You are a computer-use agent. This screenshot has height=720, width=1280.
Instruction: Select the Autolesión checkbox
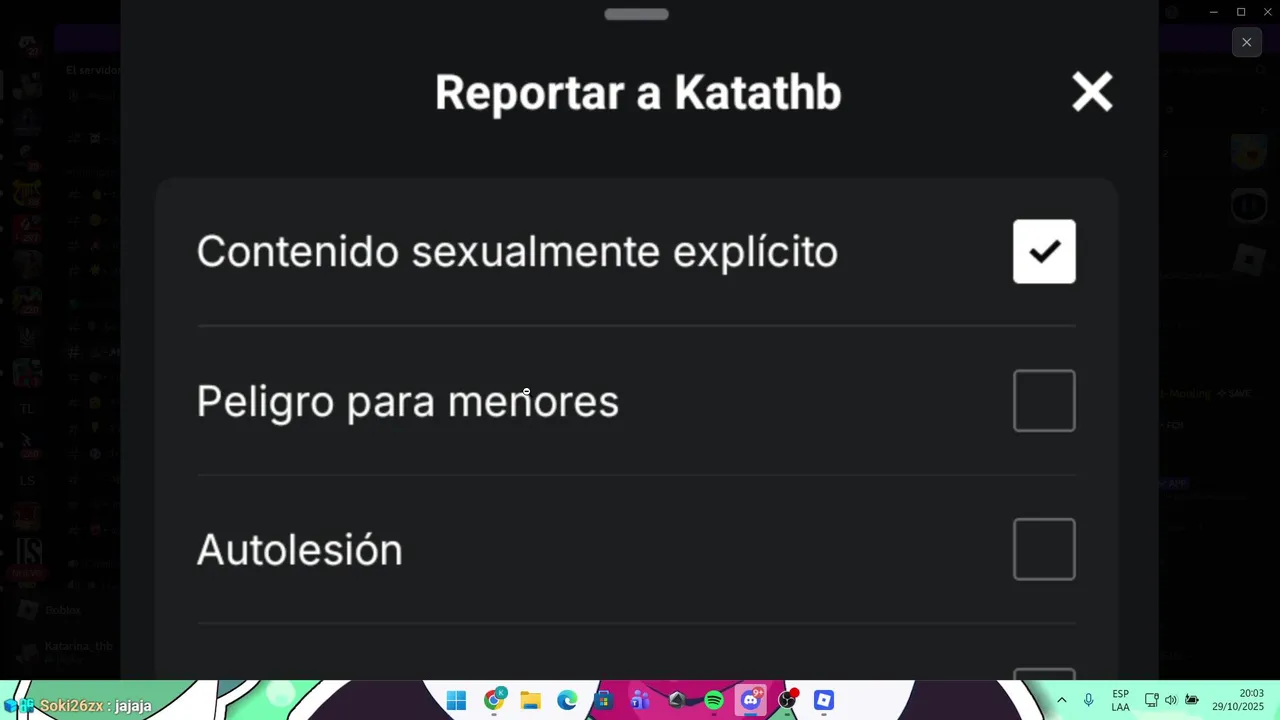[x=1044, y=549]
